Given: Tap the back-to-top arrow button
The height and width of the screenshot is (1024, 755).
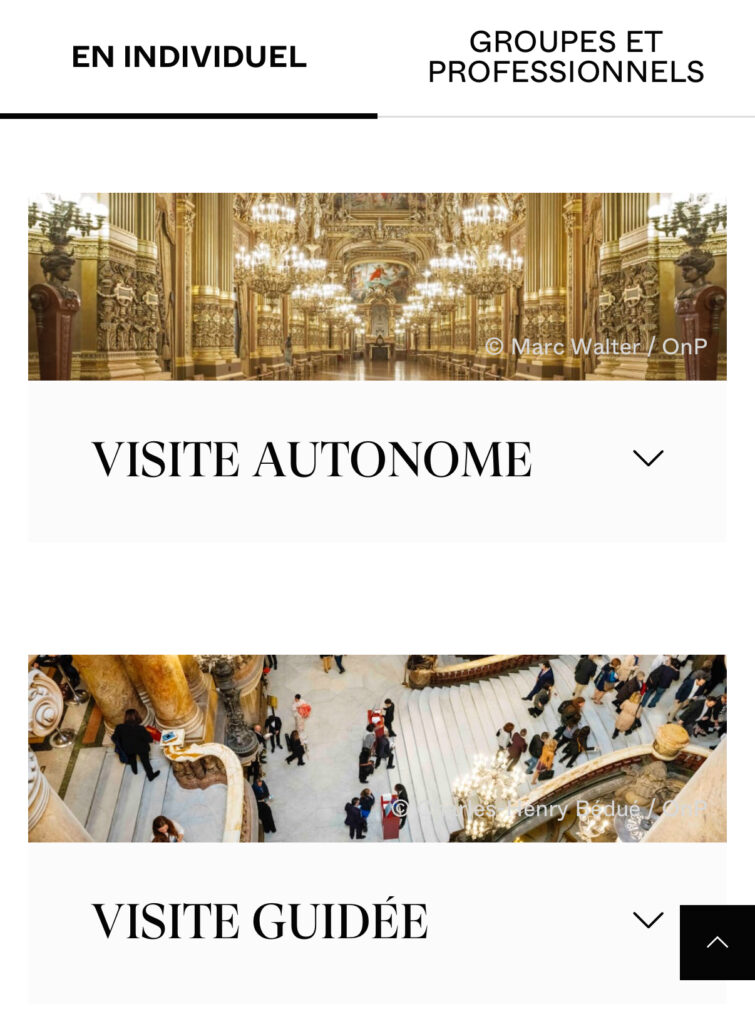Looking at the screenshot, I should 717,942.
